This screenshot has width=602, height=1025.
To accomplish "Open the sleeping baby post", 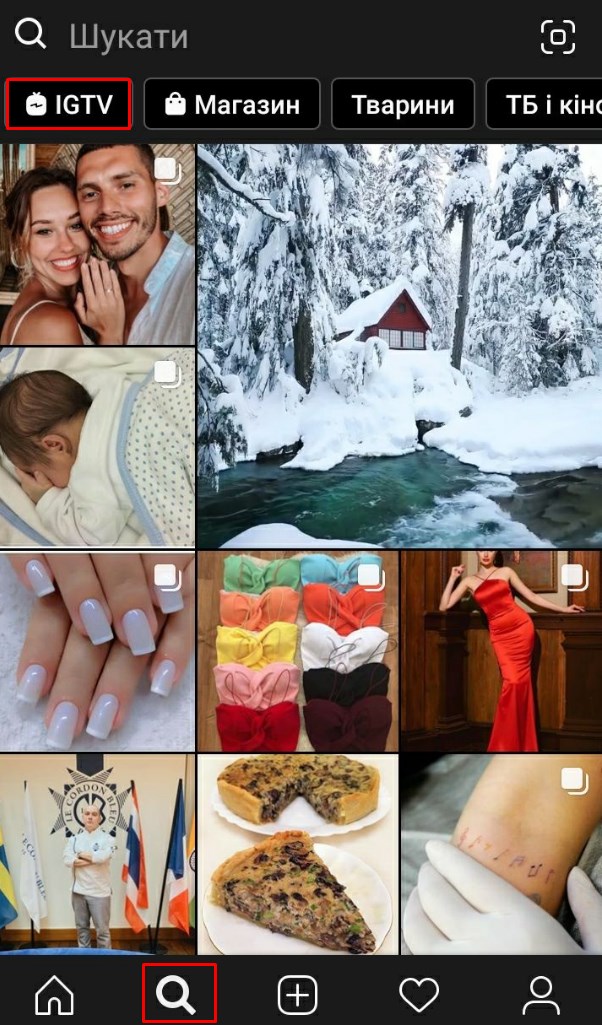I will 97,447.
